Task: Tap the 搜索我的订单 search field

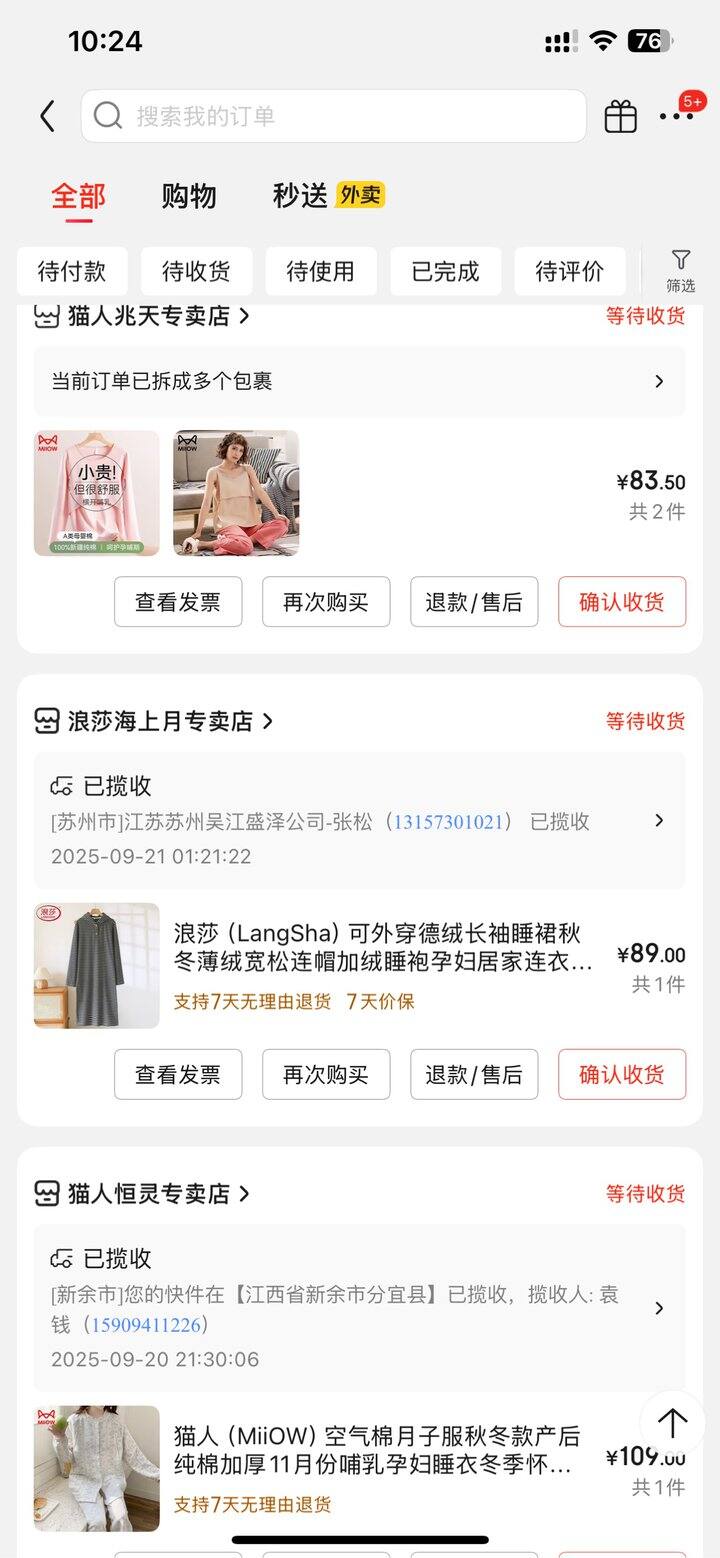Action: pos(333,116)
